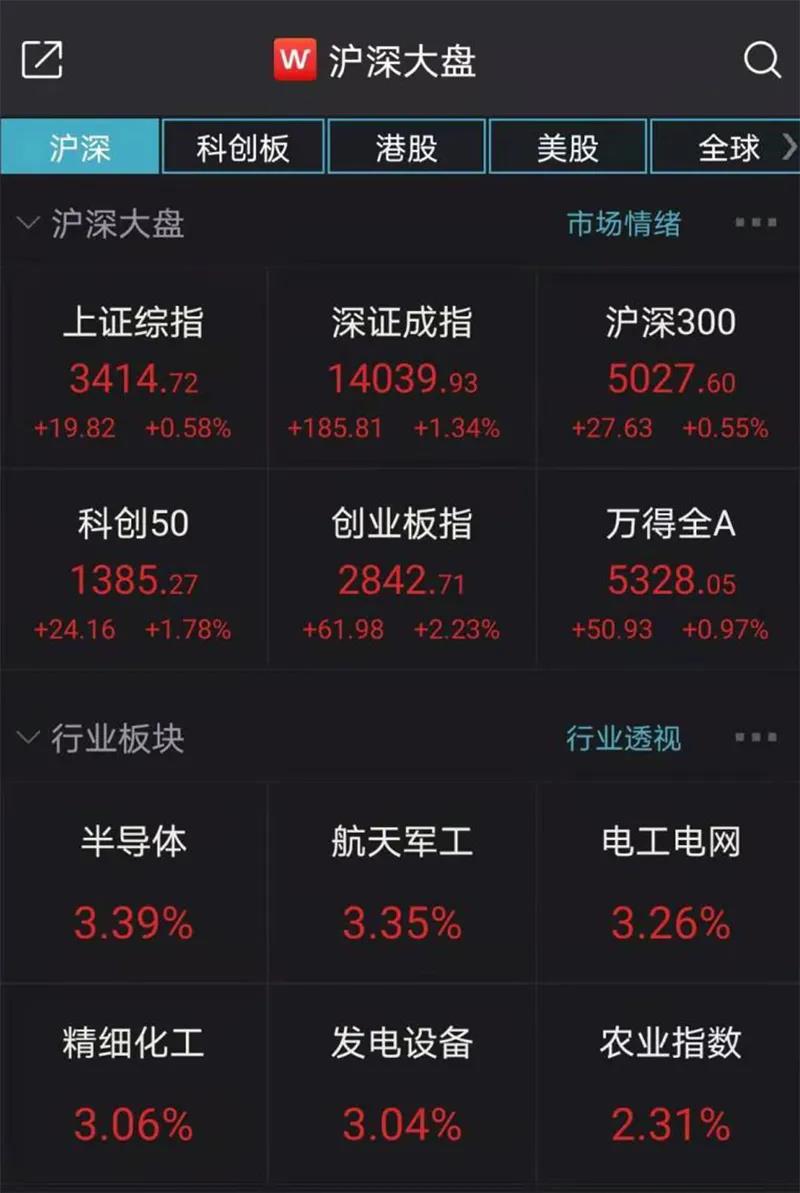Open the 农业指数 sector card
Viewport: 800px width, 1193px height.
tap(670, 1083)
